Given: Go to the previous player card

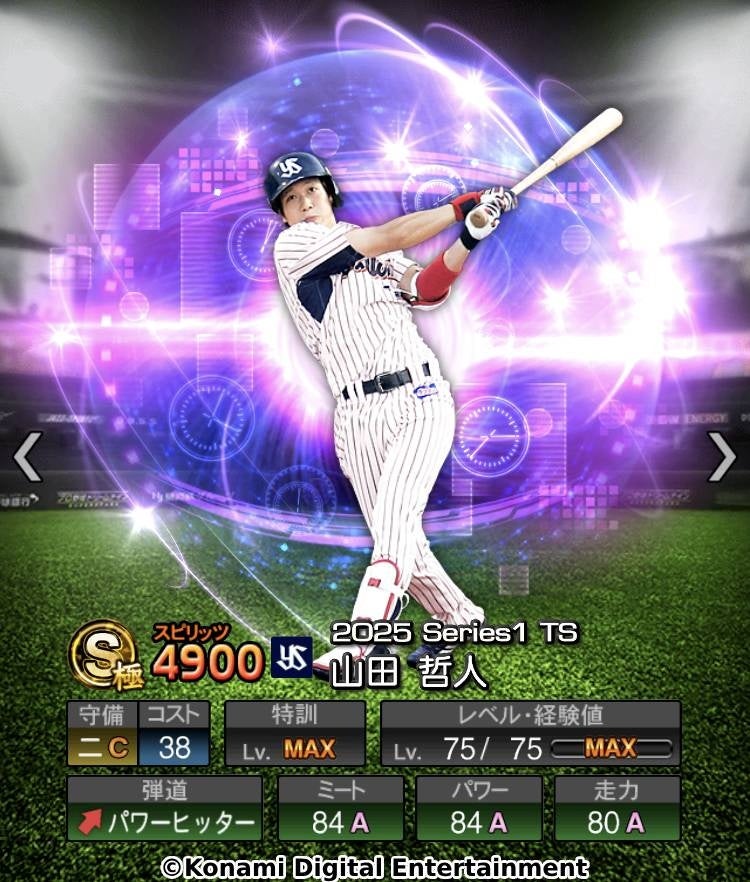Looking at the screenshot, I should [27, 458].
